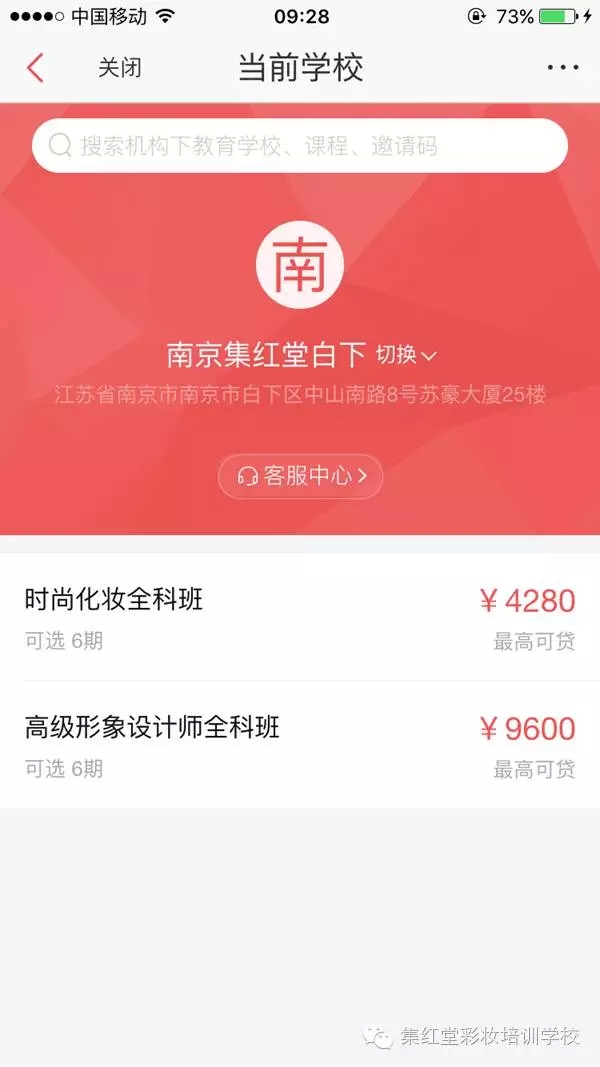The width and height of the screenshot is (600, 1067).
Task: Open the three-dot overflow menu
Action: click(562, 68)
